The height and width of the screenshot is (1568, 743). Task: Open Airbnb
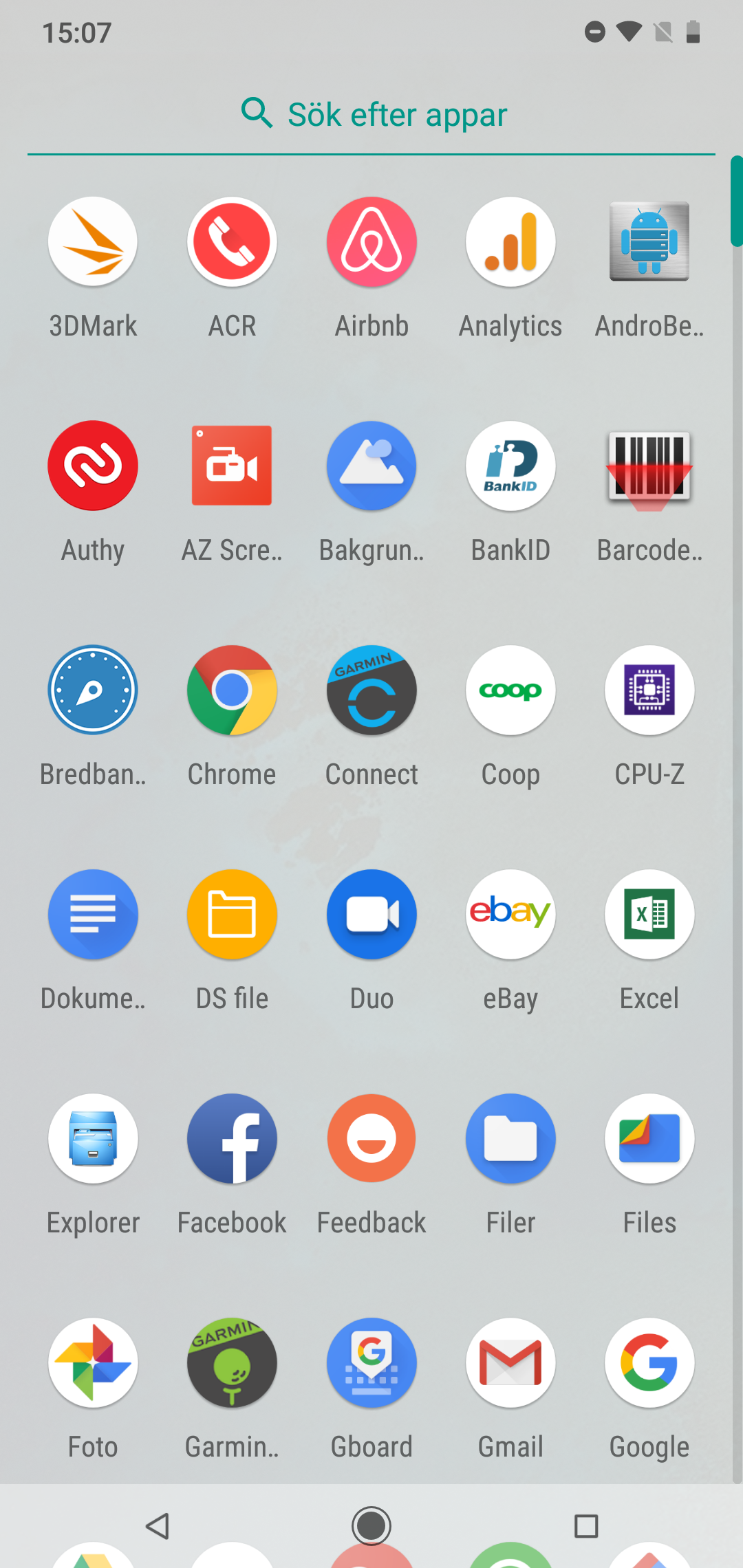click(371, 242)
